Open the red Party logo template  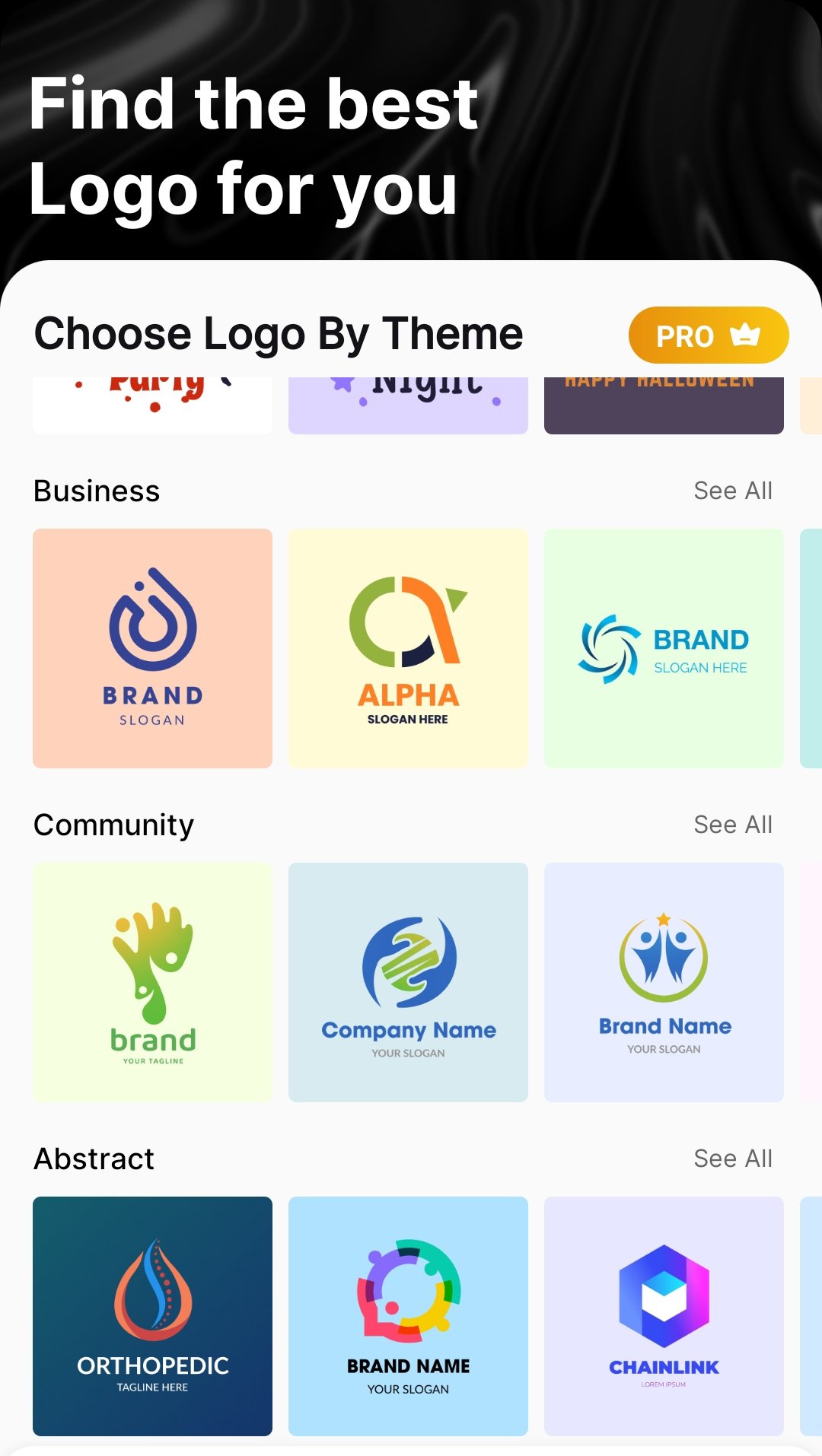click(x=152, y=405)
